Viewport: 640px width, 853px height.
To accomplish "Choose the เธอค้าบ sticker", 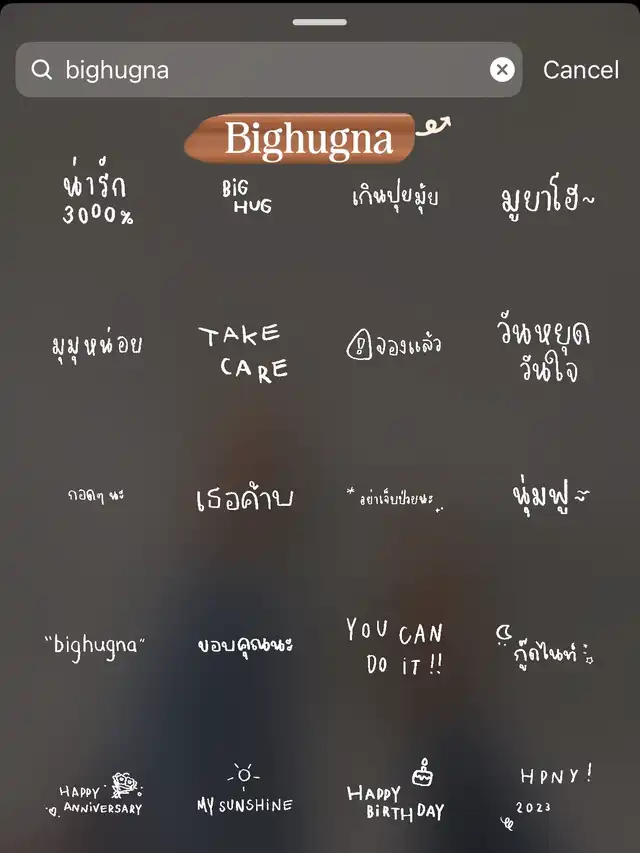I will pos(244,496).
